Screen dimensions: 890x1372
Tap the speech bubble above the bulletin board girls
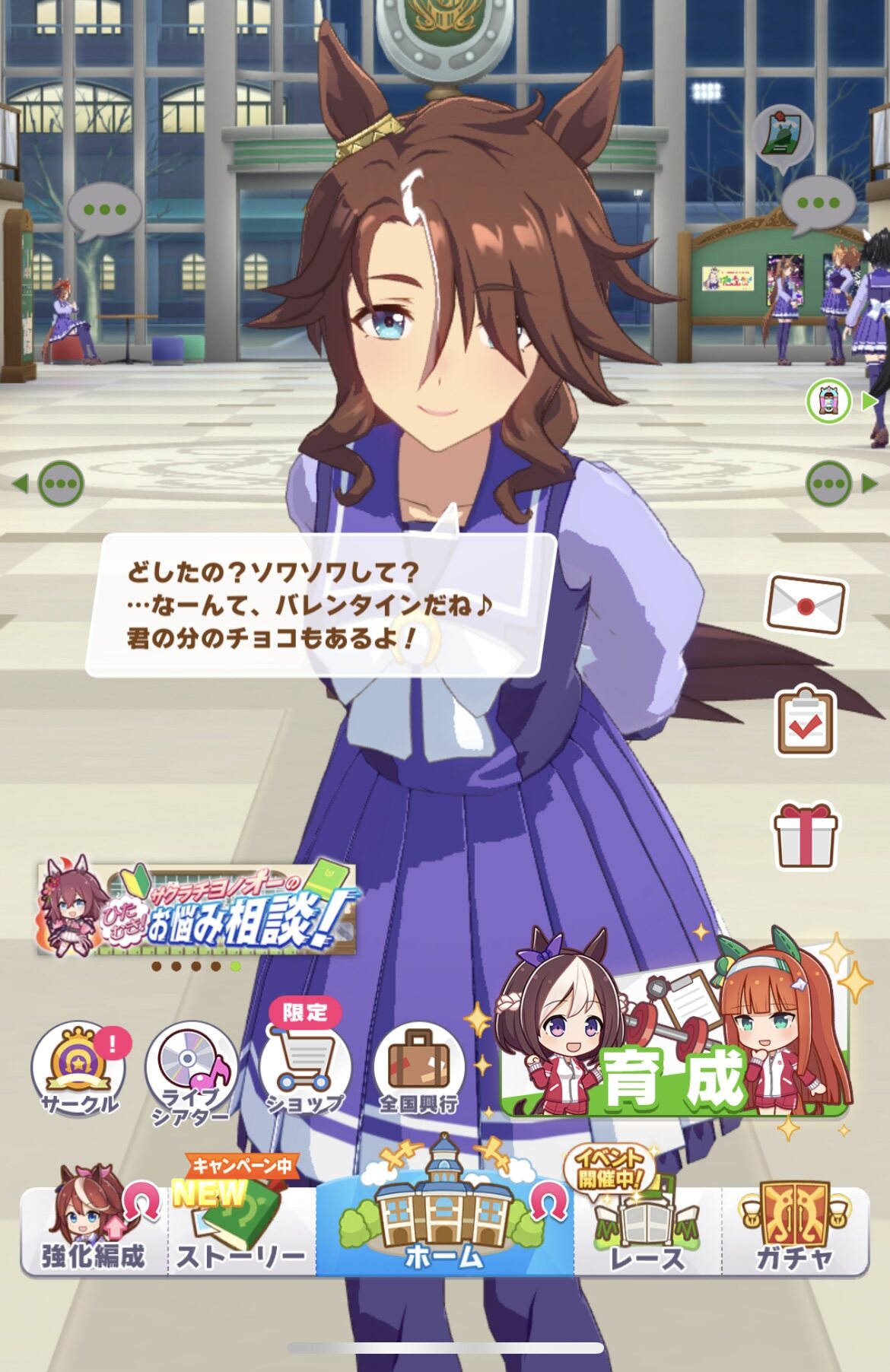pos(818,204)
